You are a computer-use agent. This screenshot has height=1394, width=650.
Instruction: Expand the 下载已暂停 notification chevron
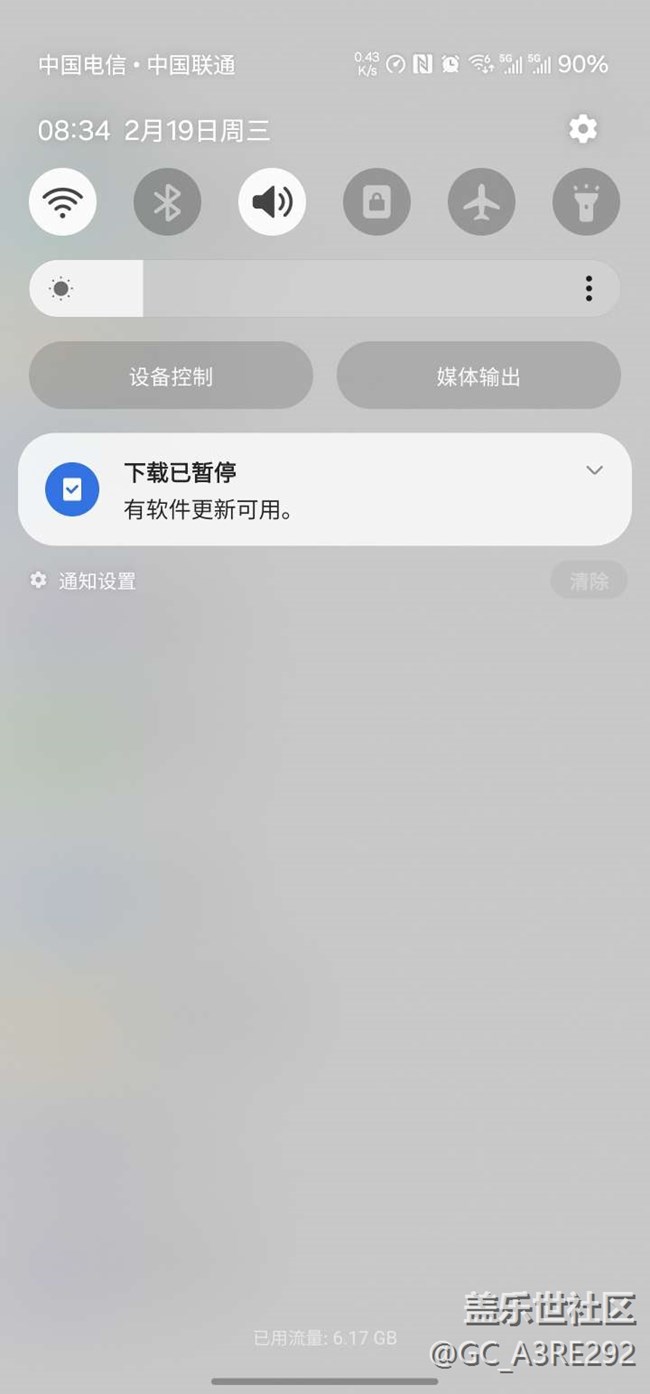point(594,470)
